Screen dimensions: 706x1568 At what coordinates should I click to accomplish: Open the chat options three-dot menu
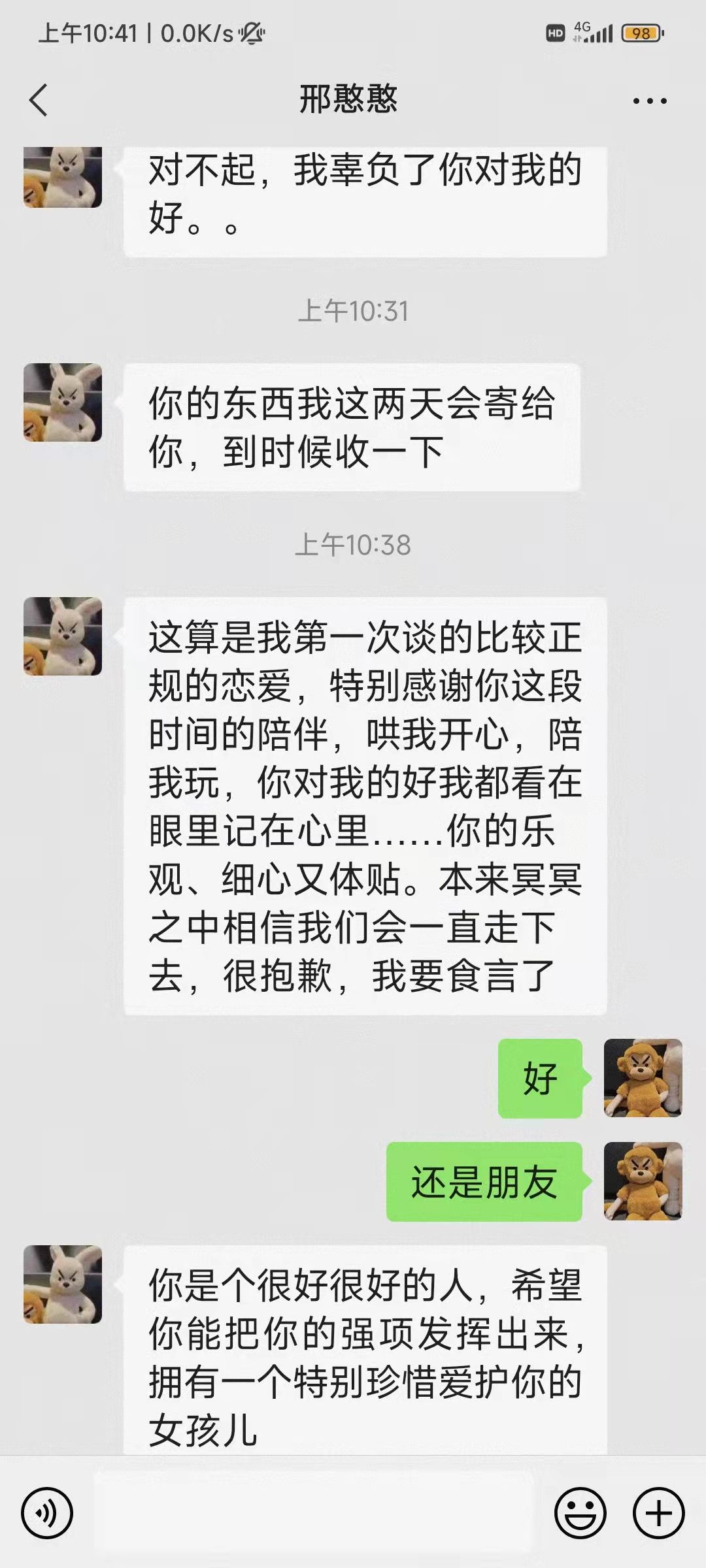[x=649, y=101]
